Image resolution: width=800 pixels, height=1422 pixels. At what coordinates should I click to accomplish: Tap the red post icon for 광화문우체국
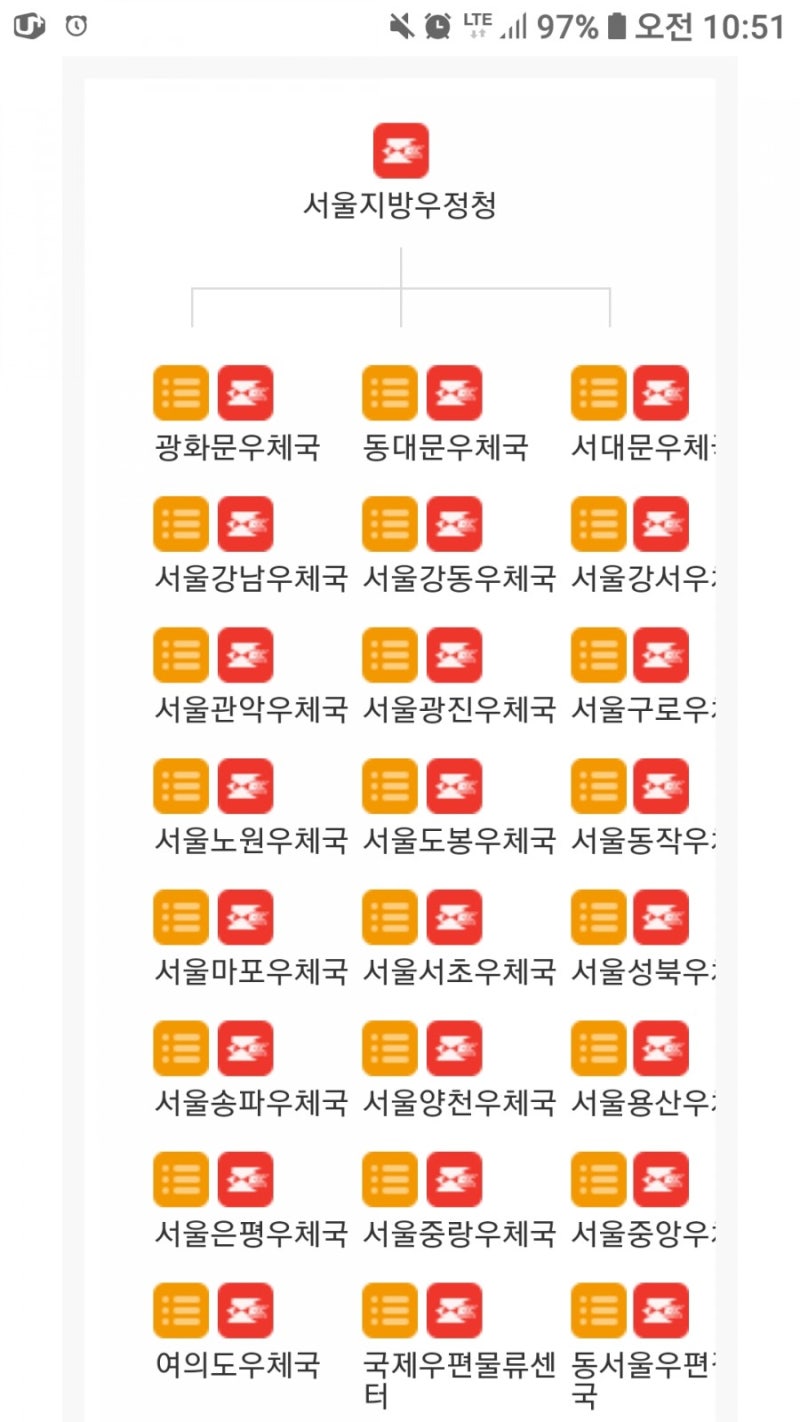245,393
